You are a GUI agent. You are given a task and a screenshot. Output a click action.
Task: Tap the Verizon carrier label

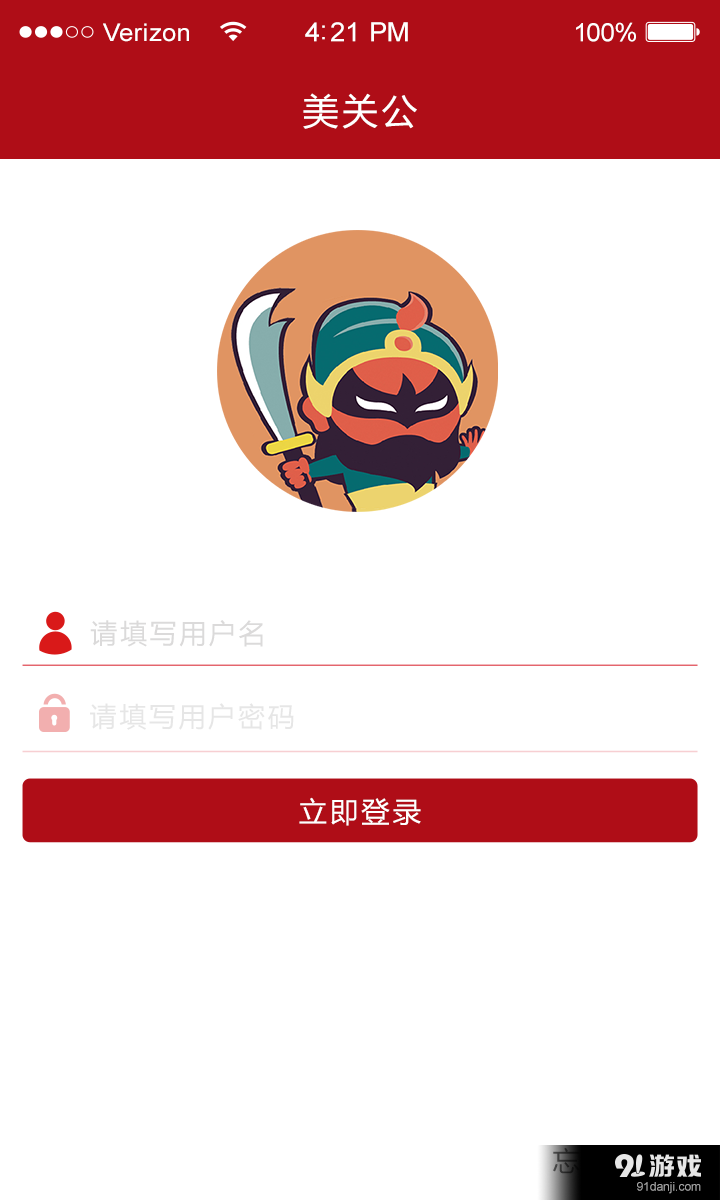tap(145, 31)
